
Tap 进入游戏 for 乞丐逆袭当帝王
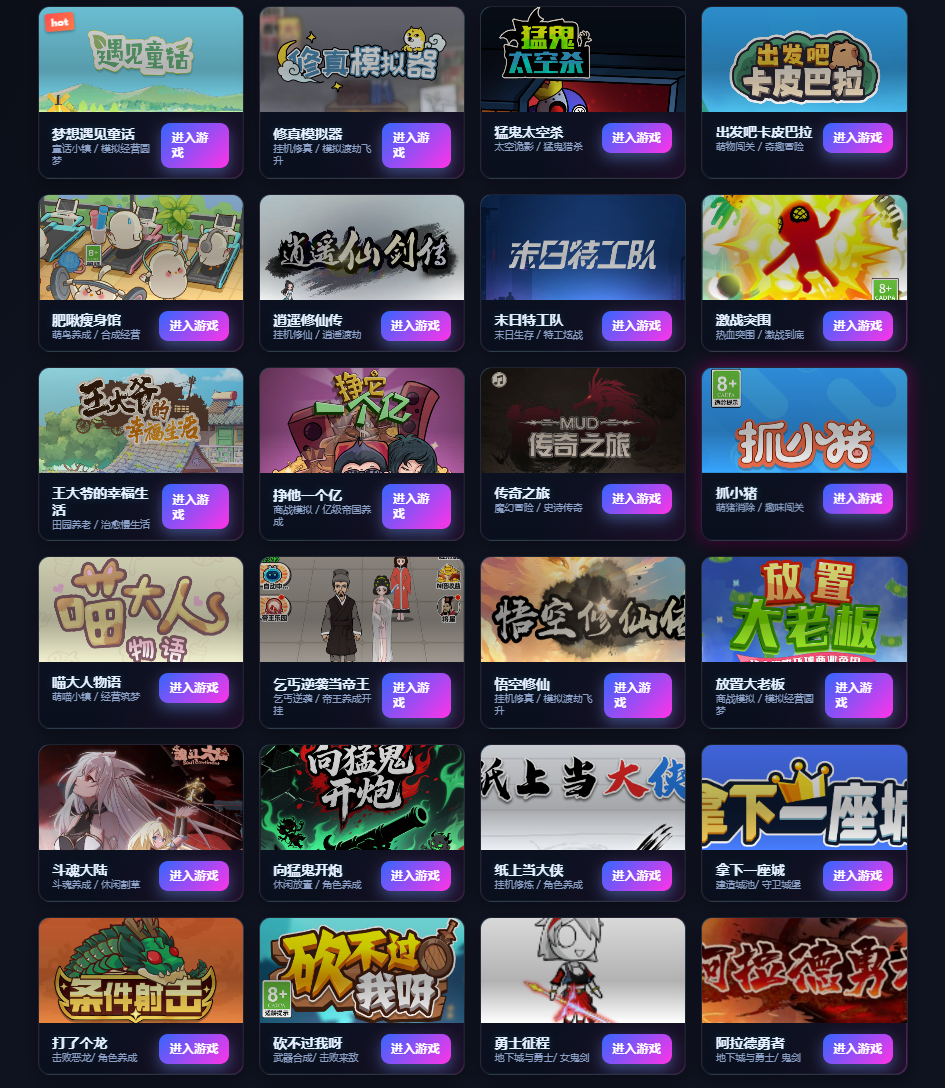(x=415, y=695)
